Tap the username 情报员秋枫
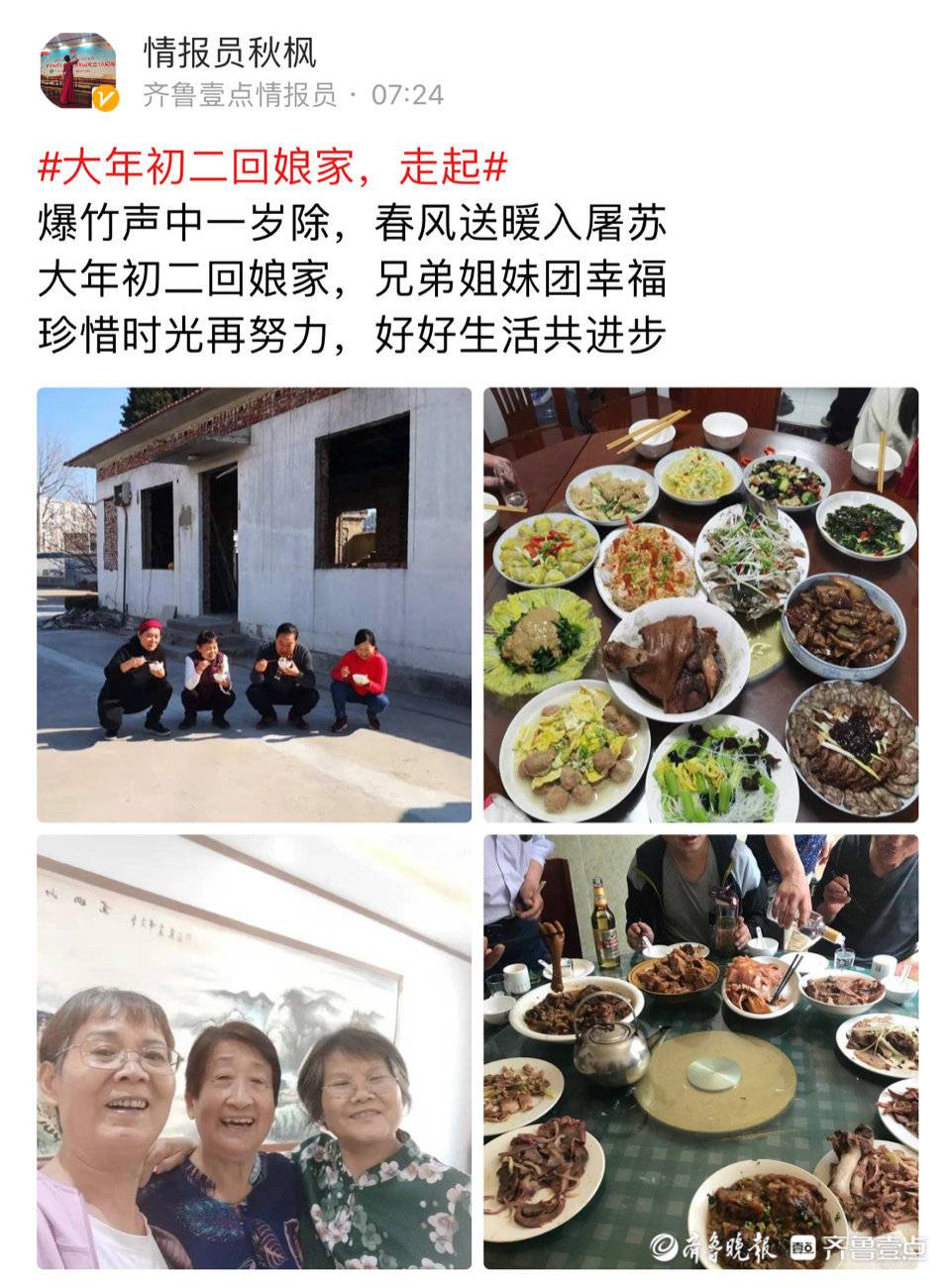The image size is (951, 1288). [230, 52]
